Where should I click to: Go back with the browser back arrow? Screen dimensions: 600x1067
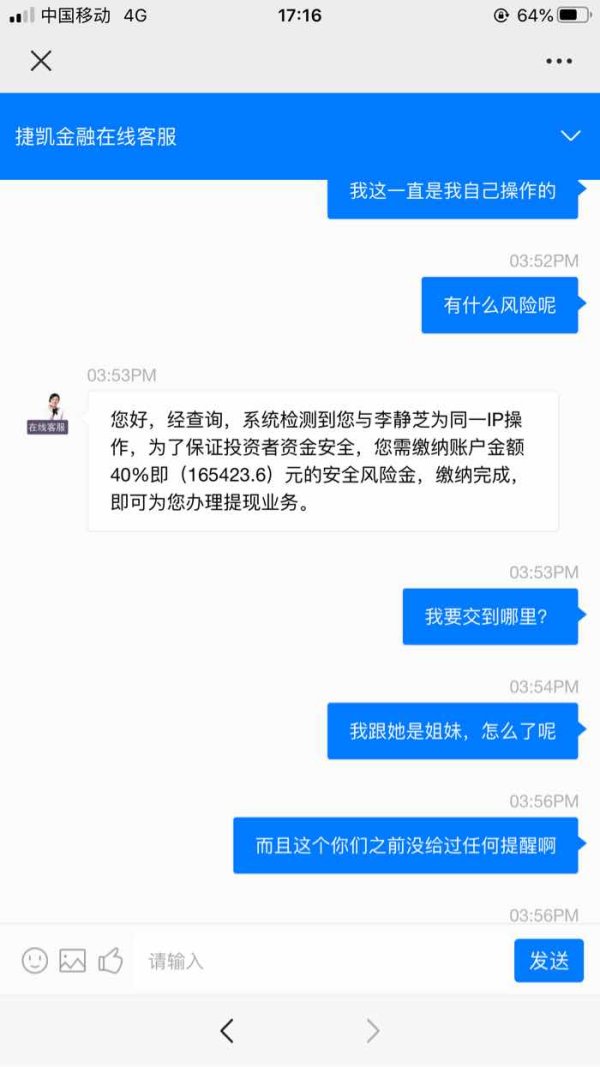[x=227, y=1031]
